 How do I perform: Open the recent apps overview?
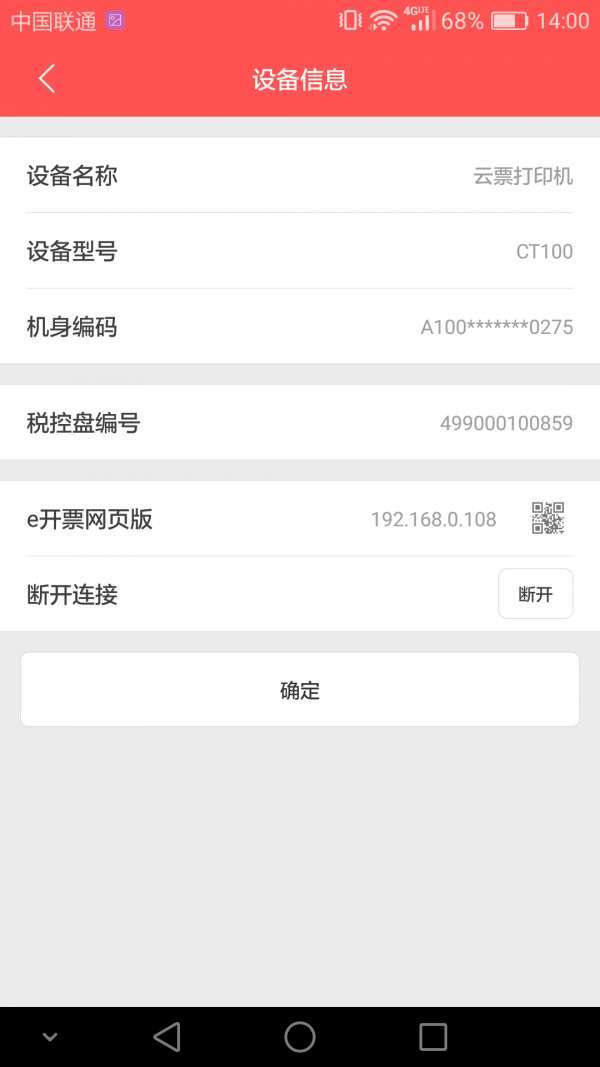(433, 1037)
